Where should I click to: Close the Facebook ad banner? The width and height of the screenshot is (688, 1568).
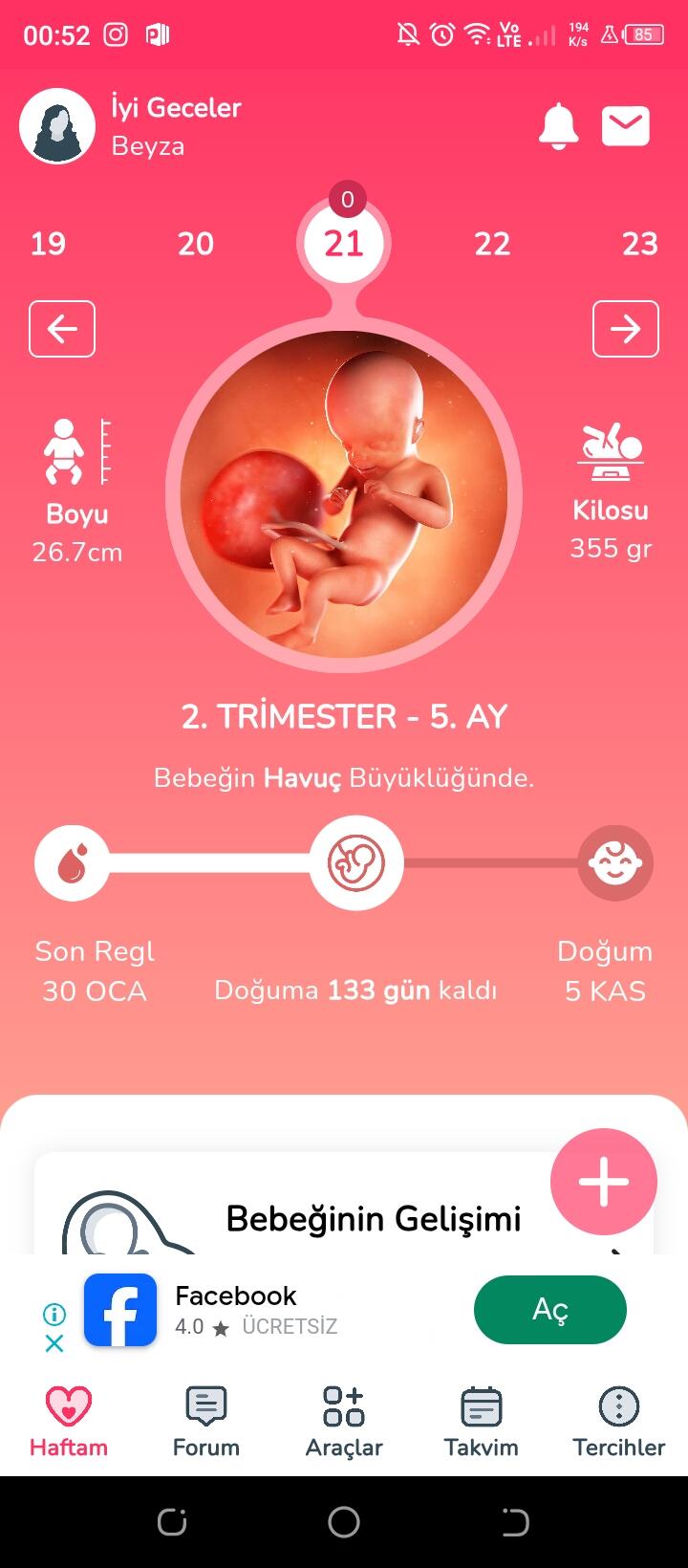(54, 1343)
